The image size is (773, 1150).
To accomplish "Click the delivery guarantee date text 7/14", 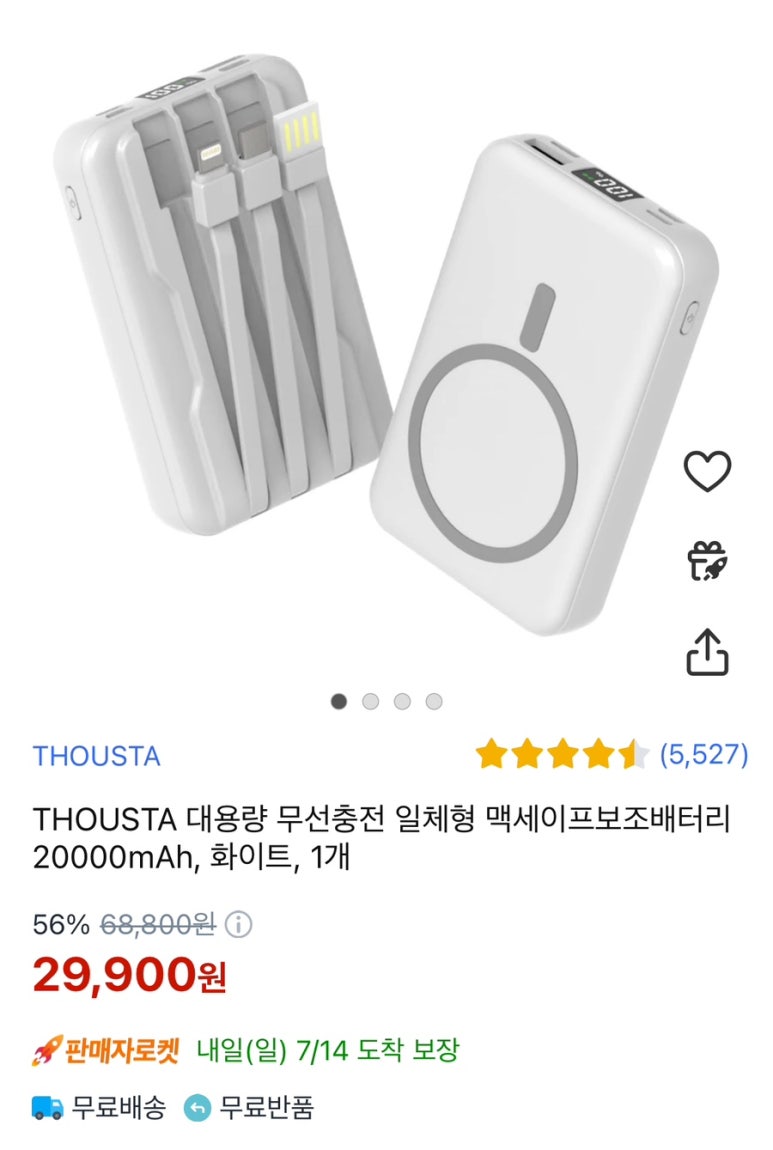I will pos(318,1044).
